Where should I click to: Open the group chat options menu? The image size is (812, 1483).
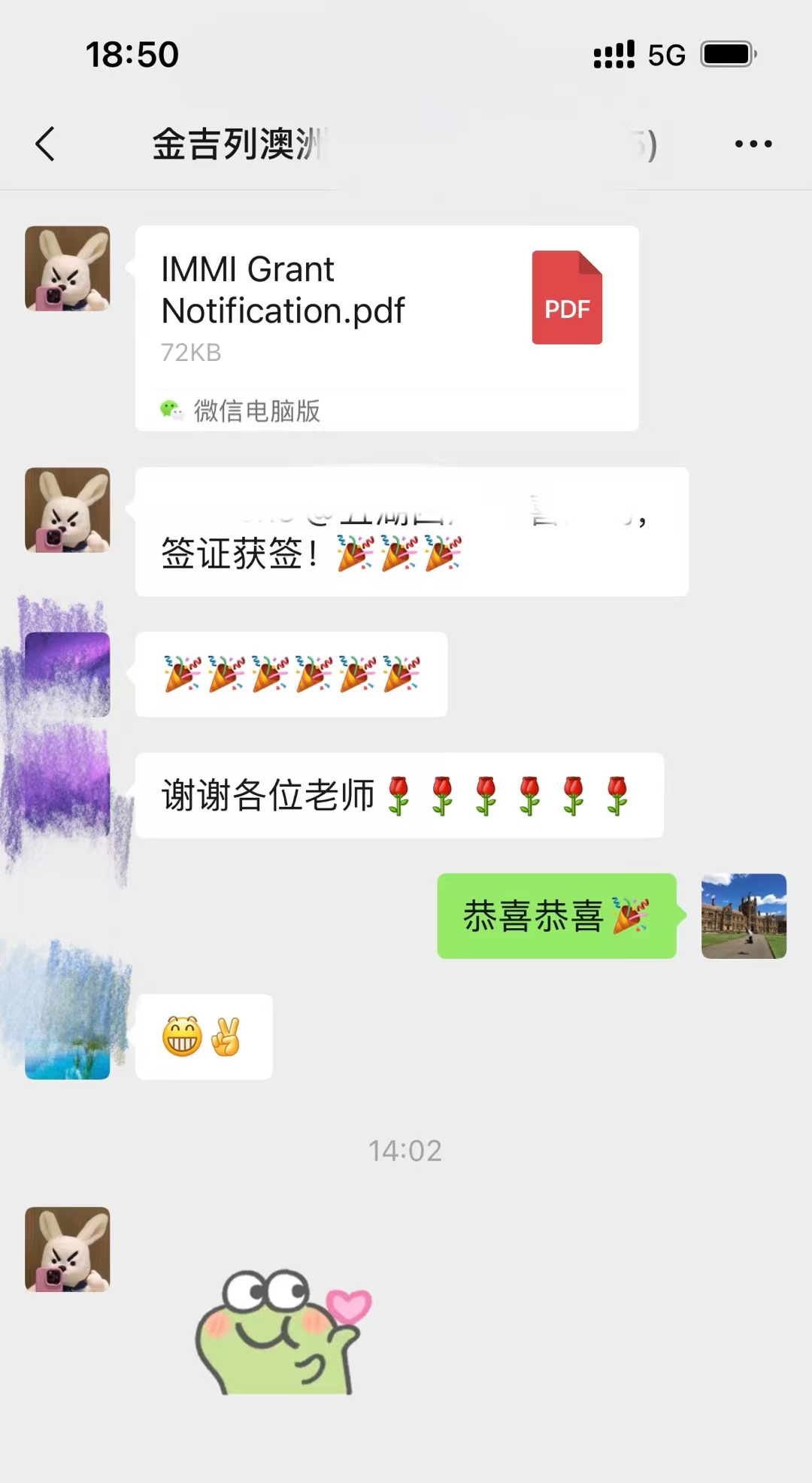pos(753,144)
